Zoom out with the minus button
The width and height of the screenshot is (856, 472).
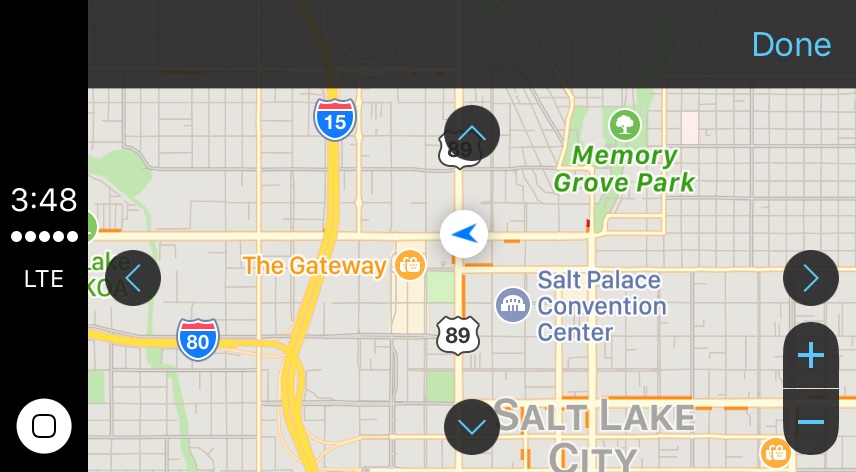pyautogui.click(x=811, y=422)
